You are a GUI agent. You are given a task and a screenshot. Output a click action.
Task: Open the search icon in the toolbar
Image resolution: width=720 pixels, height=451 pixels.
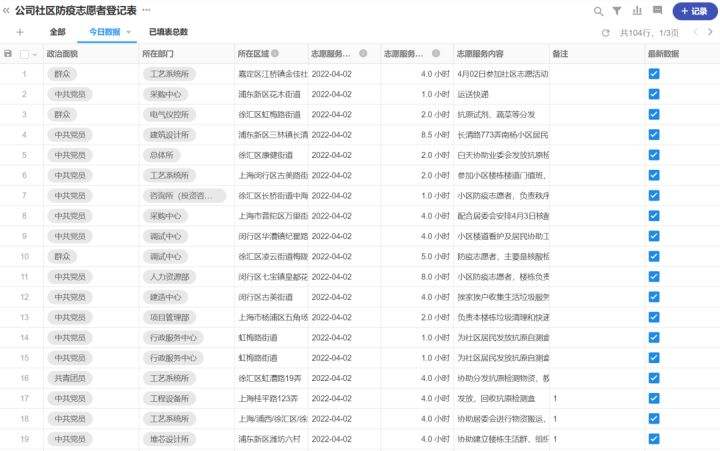599,11
